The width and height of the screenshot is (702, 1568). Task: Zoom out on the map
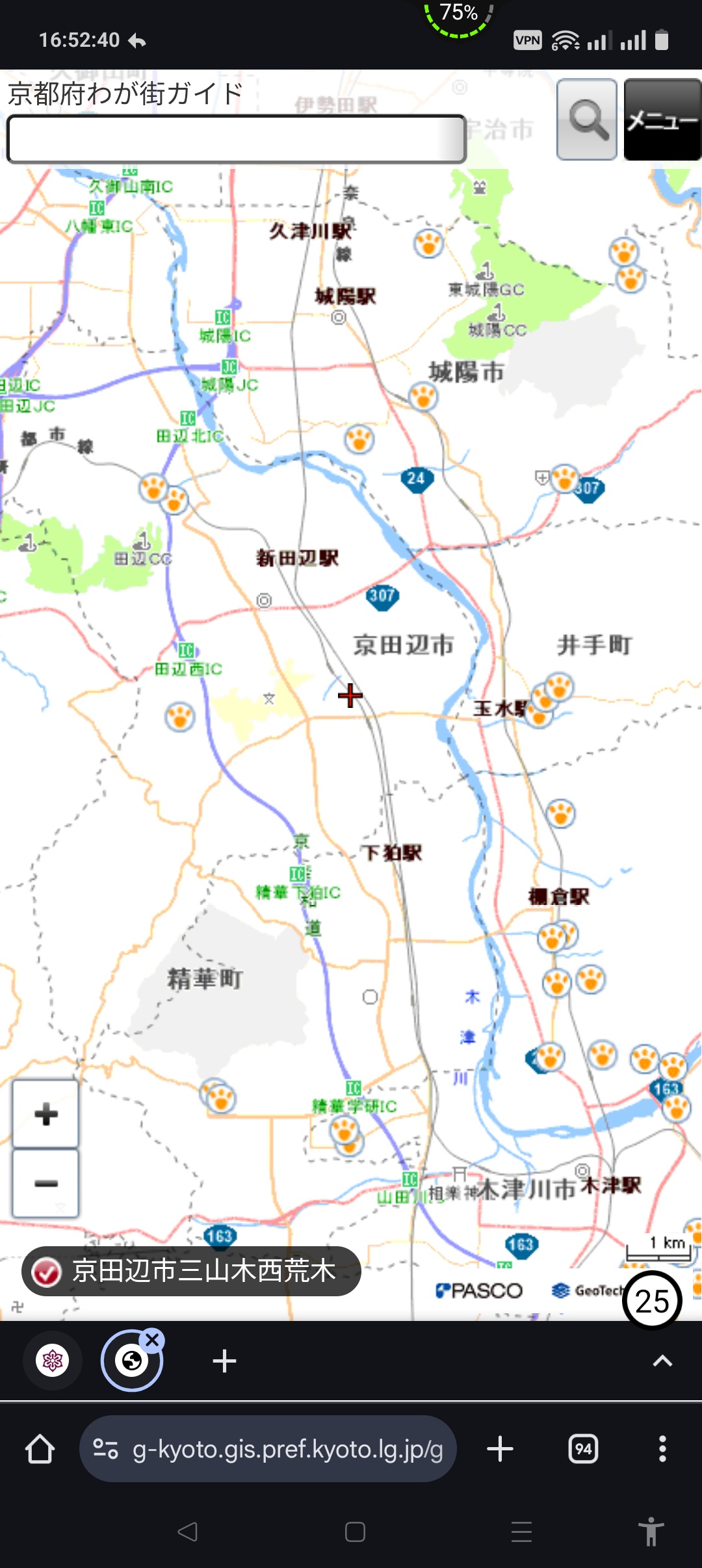[45, 1183]
